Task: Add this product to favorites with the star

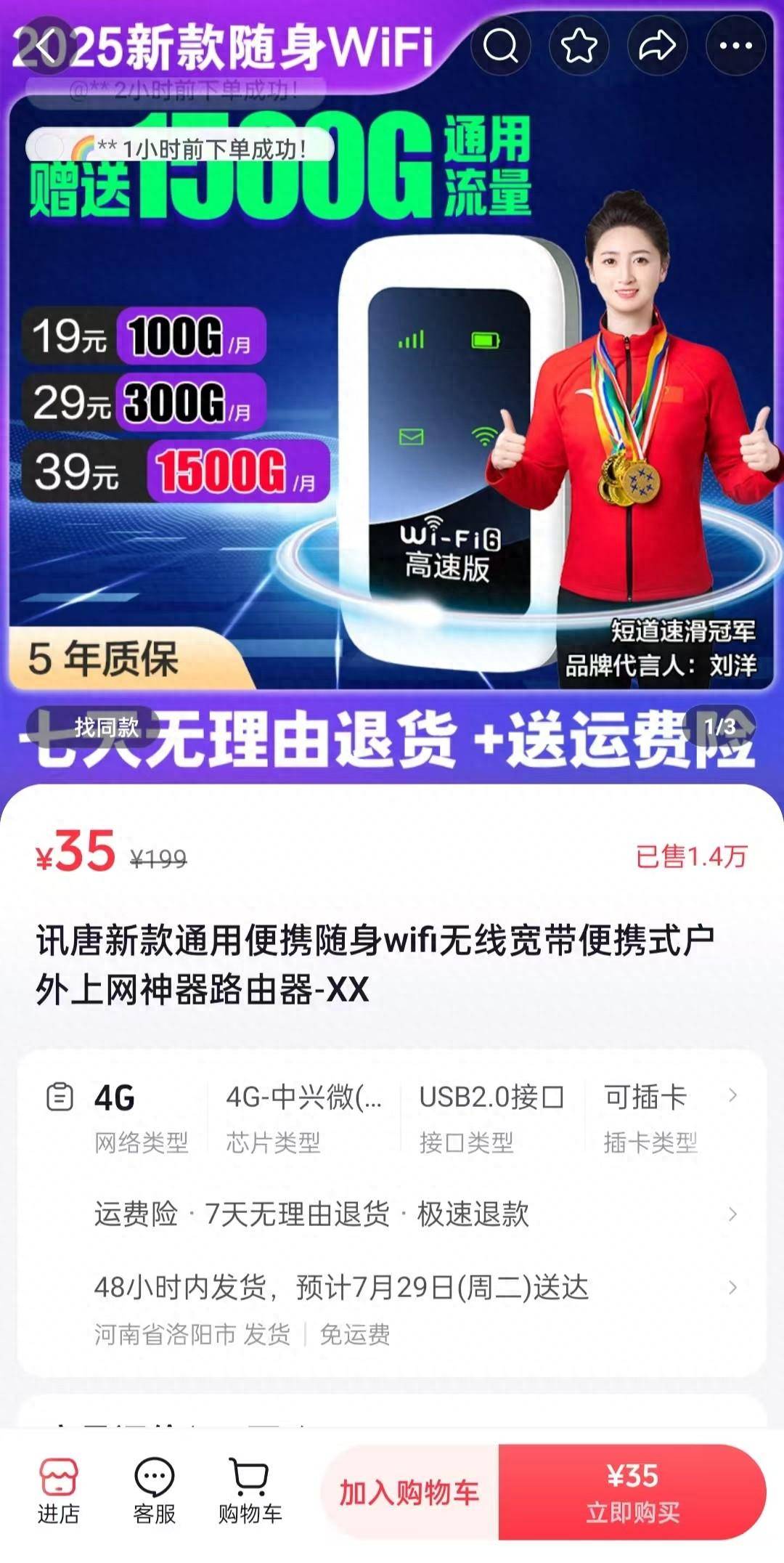Action: pos(579,46)
